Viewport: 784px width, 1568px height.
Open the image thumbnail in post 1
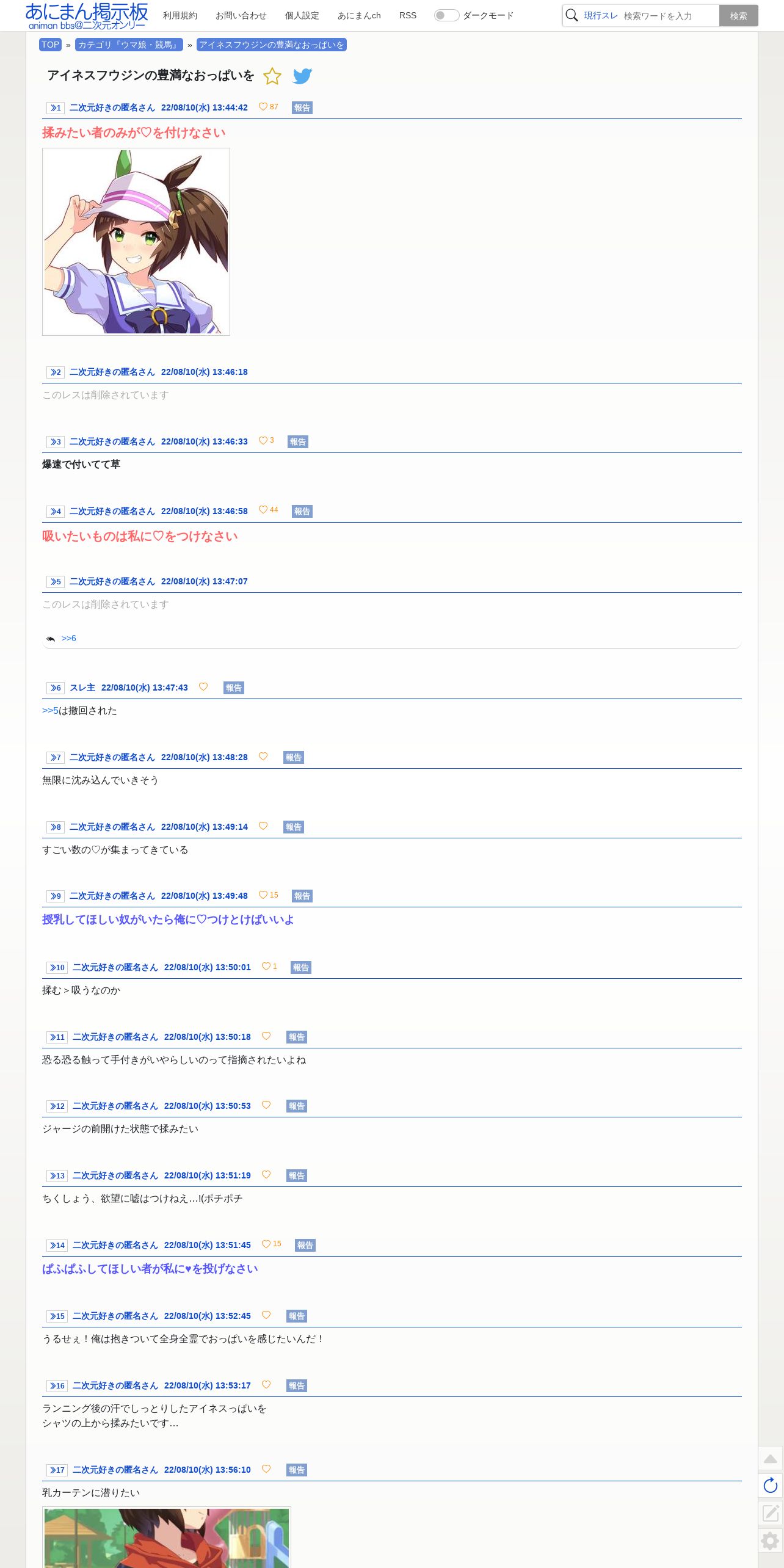[136, 242]
